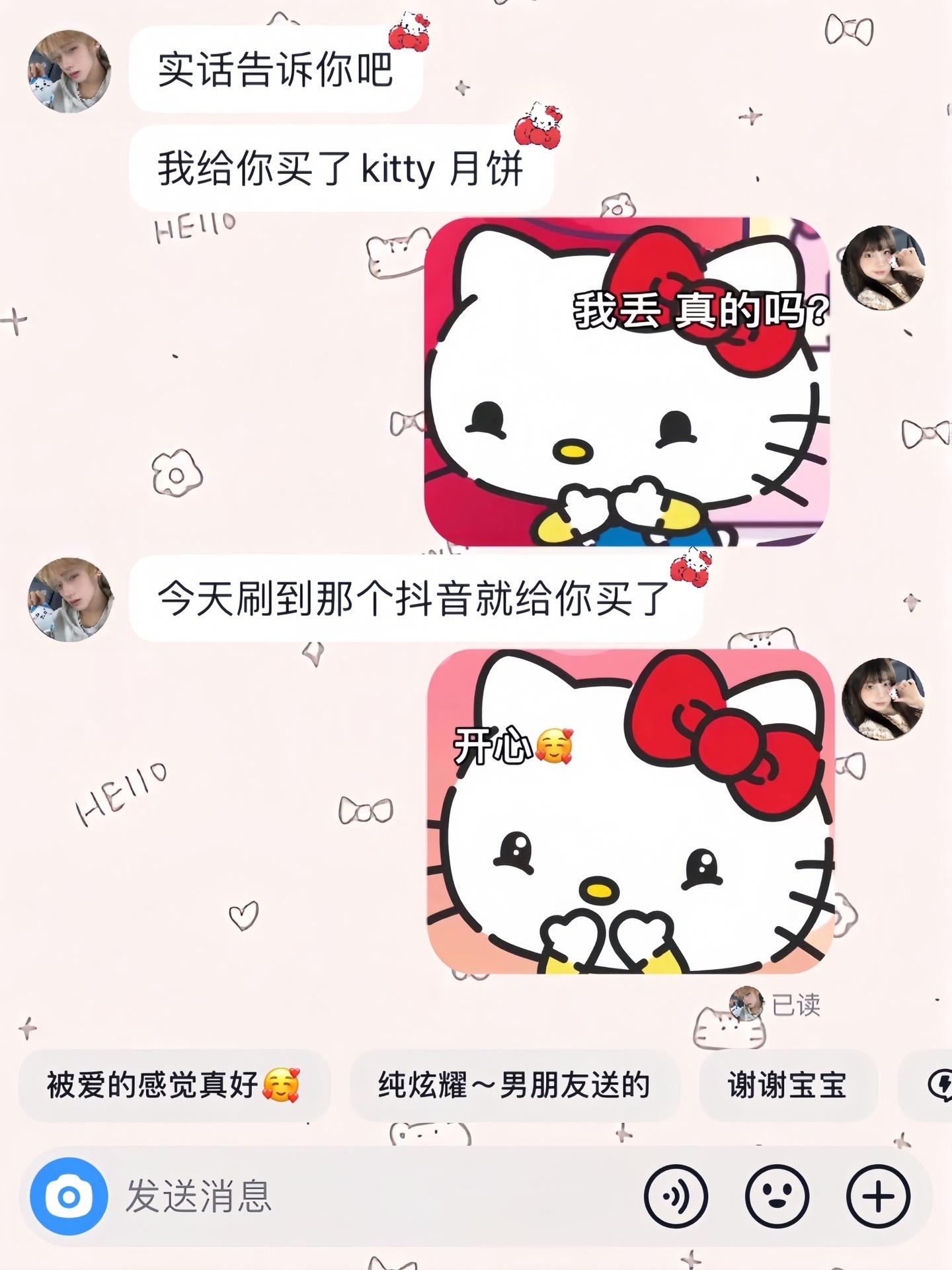Send quick reply 纯炫耀～男朋友送的

click(x=514, y=1085)
